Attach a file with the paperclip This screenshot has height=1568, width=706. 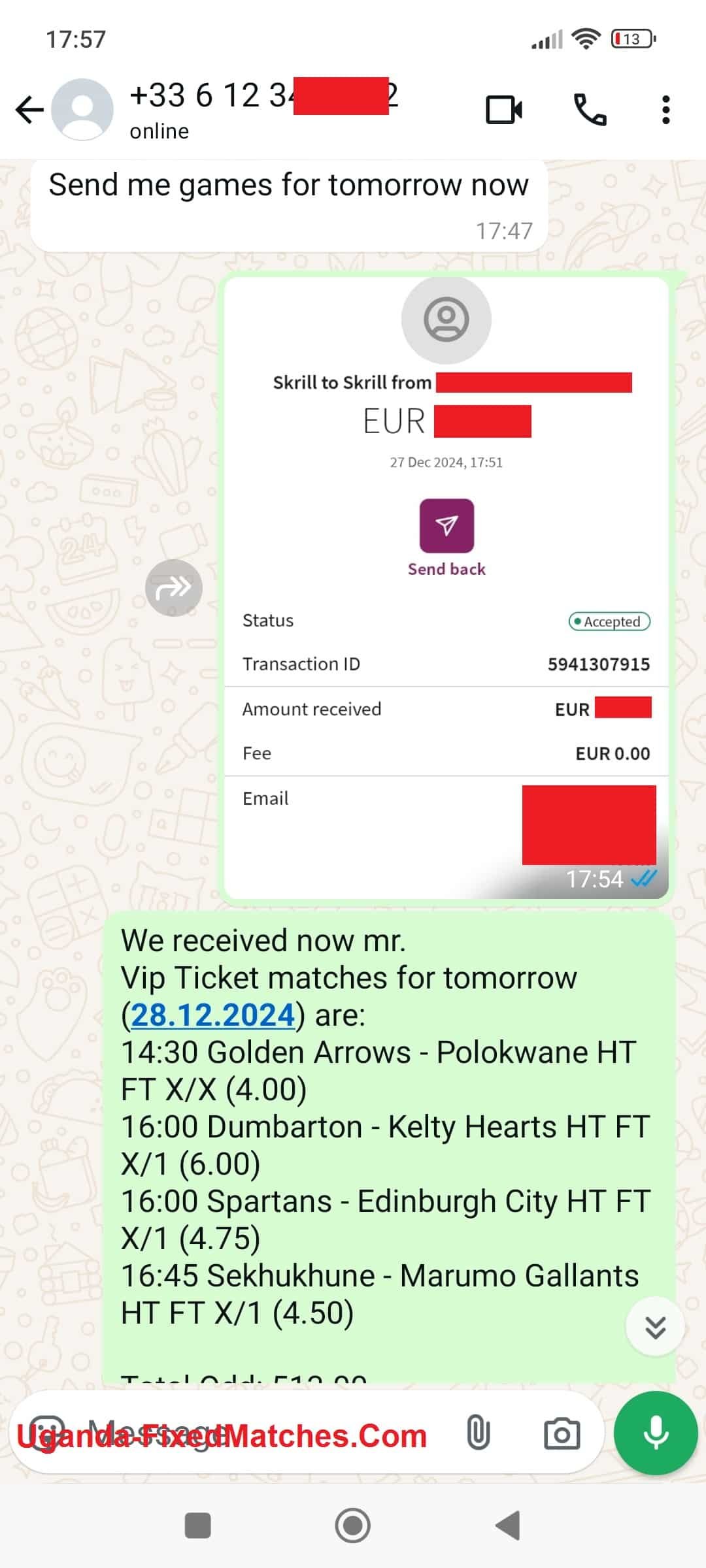479,1434
